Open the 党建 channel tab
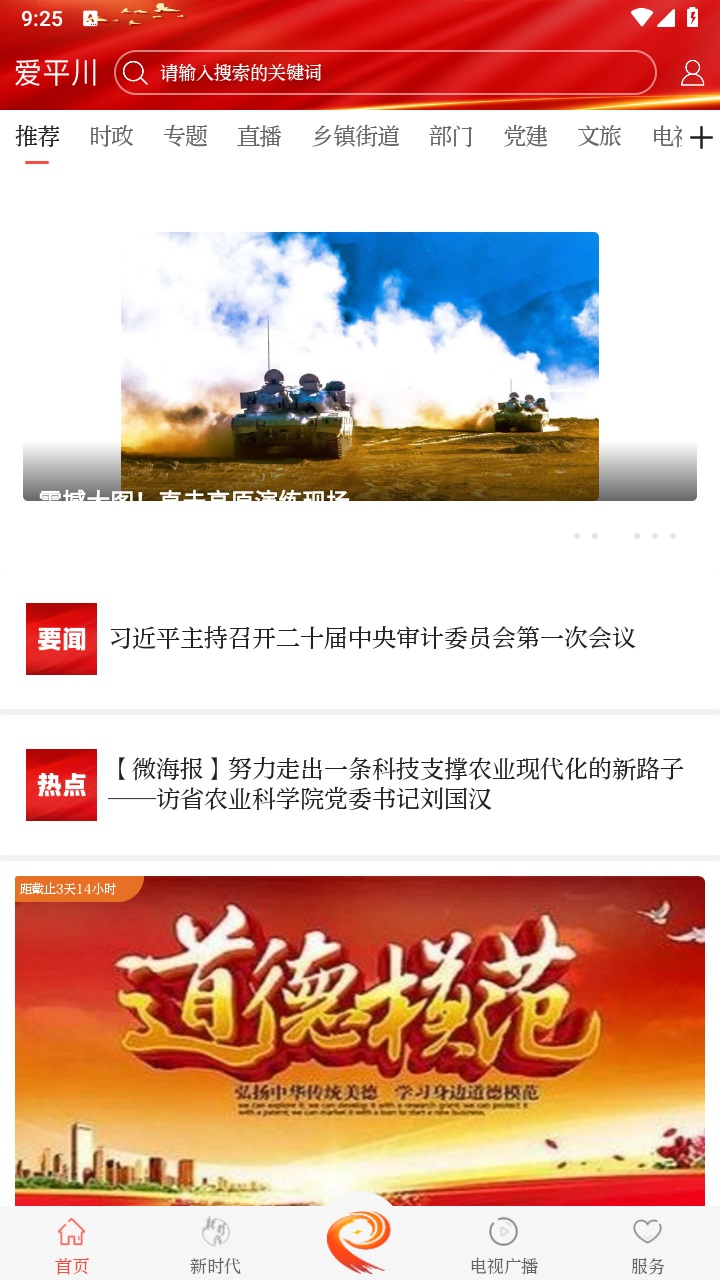This screenshot has height=1280, width=720. pos(525,137)
